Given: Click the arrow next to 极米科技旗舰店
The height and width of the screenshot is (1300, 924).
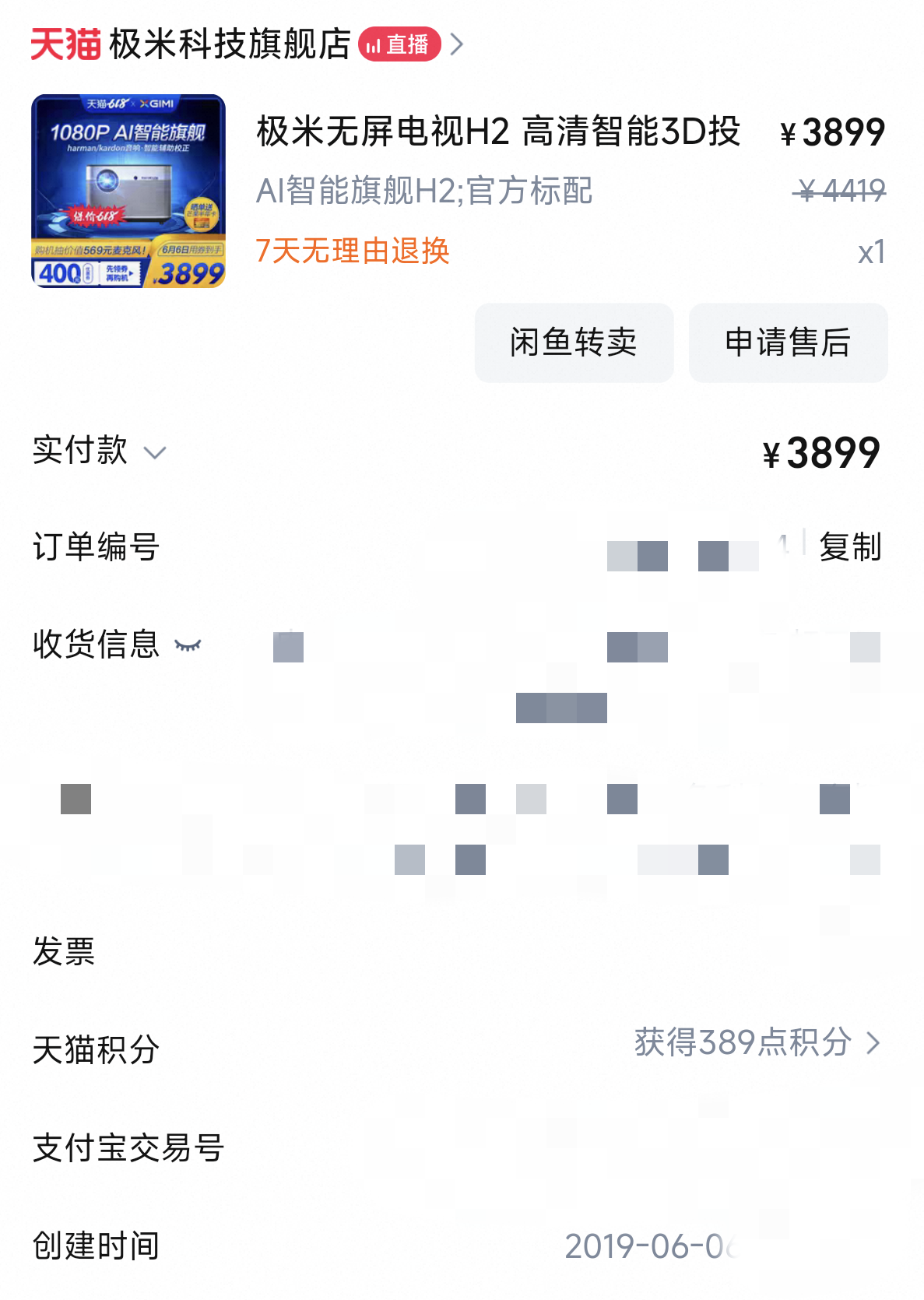Looking at the screenshot, I should click(x=455, y=44).
